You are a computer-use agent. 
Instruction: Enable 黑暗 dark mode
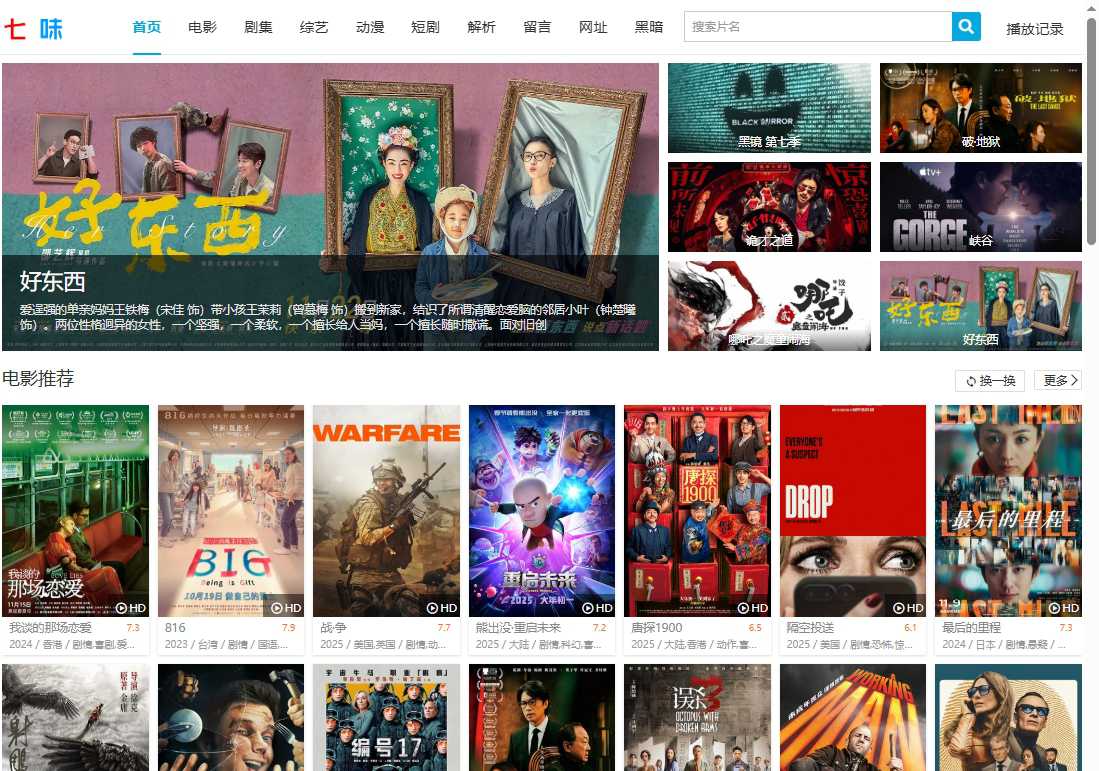649,27
